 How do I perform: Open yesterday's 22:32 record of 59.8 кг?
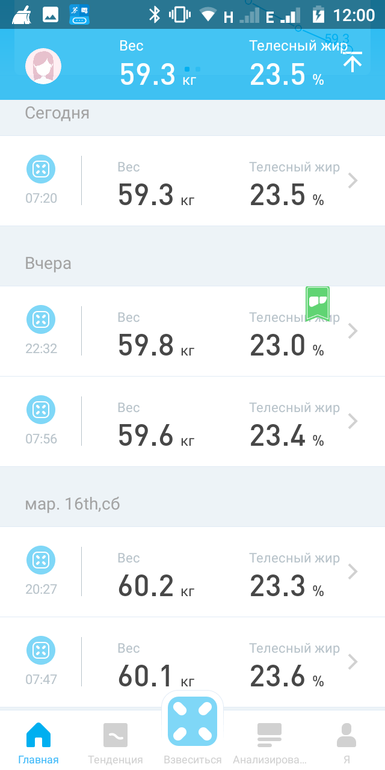point(192,331)
